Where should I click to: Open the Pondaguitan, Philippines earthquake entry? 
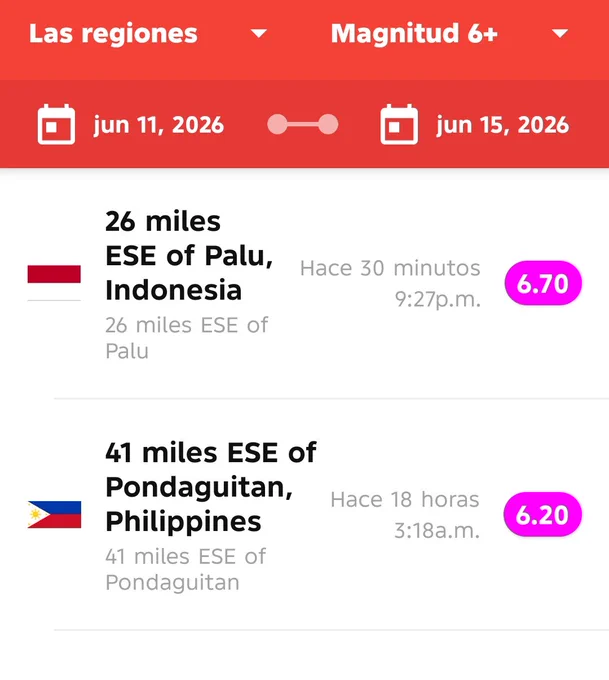pyautogui.click(x=304, y=515)
